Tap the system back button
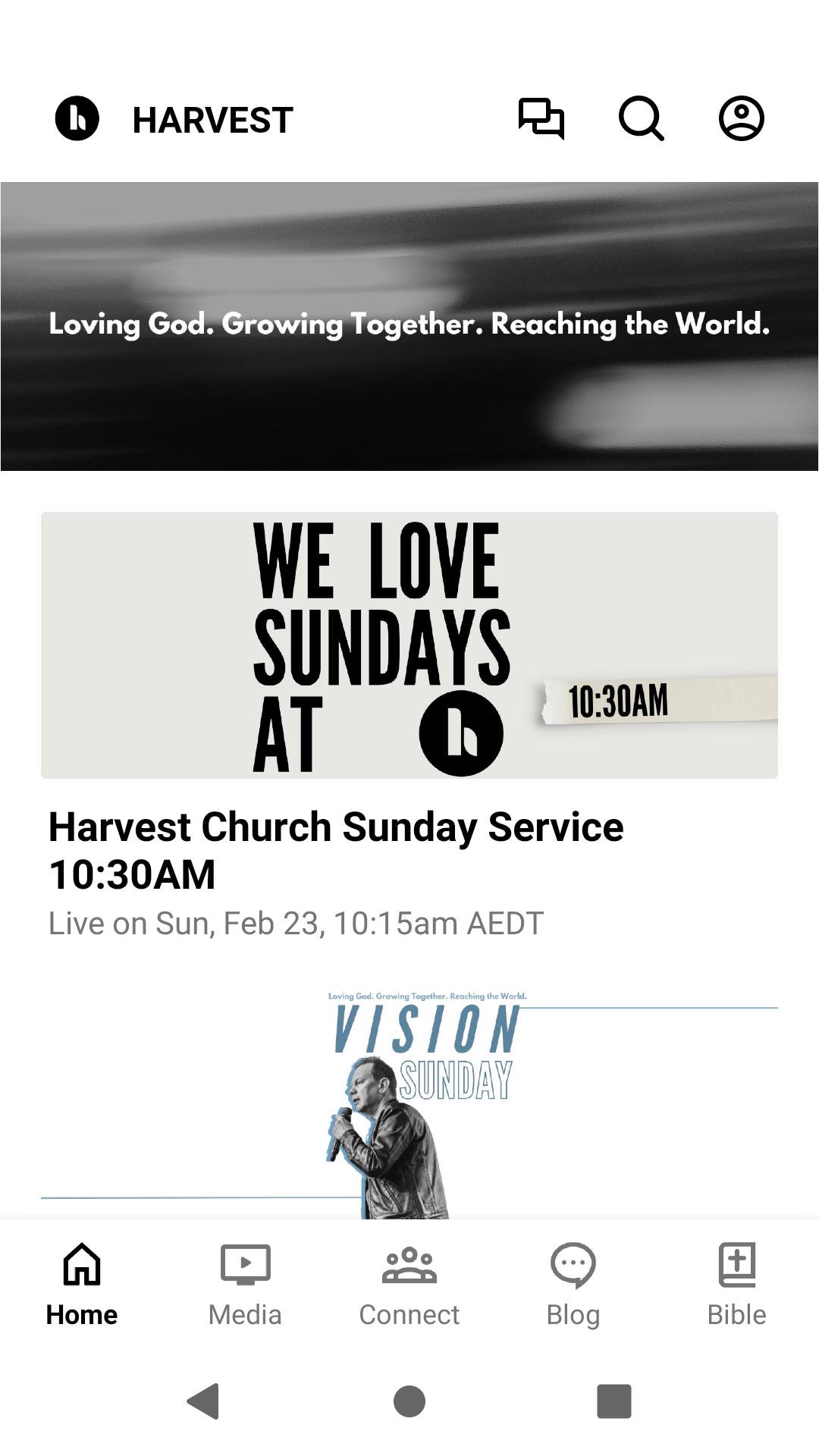The image size is (819, 1456). coord(203,1401)
